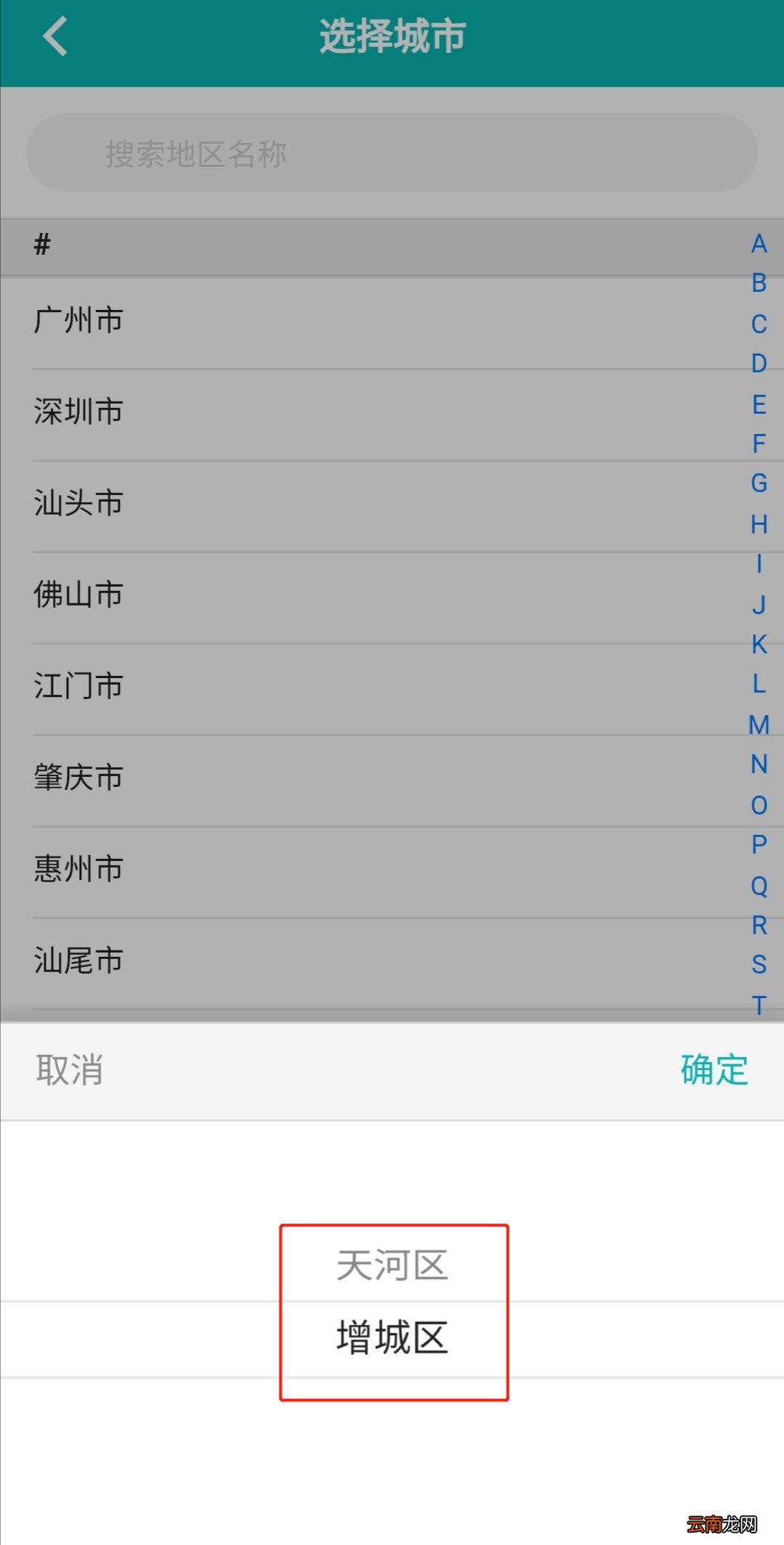Tap 取消 to cancel the picker
This screenshot has height=1545, width=784.
click(69, 1070)
